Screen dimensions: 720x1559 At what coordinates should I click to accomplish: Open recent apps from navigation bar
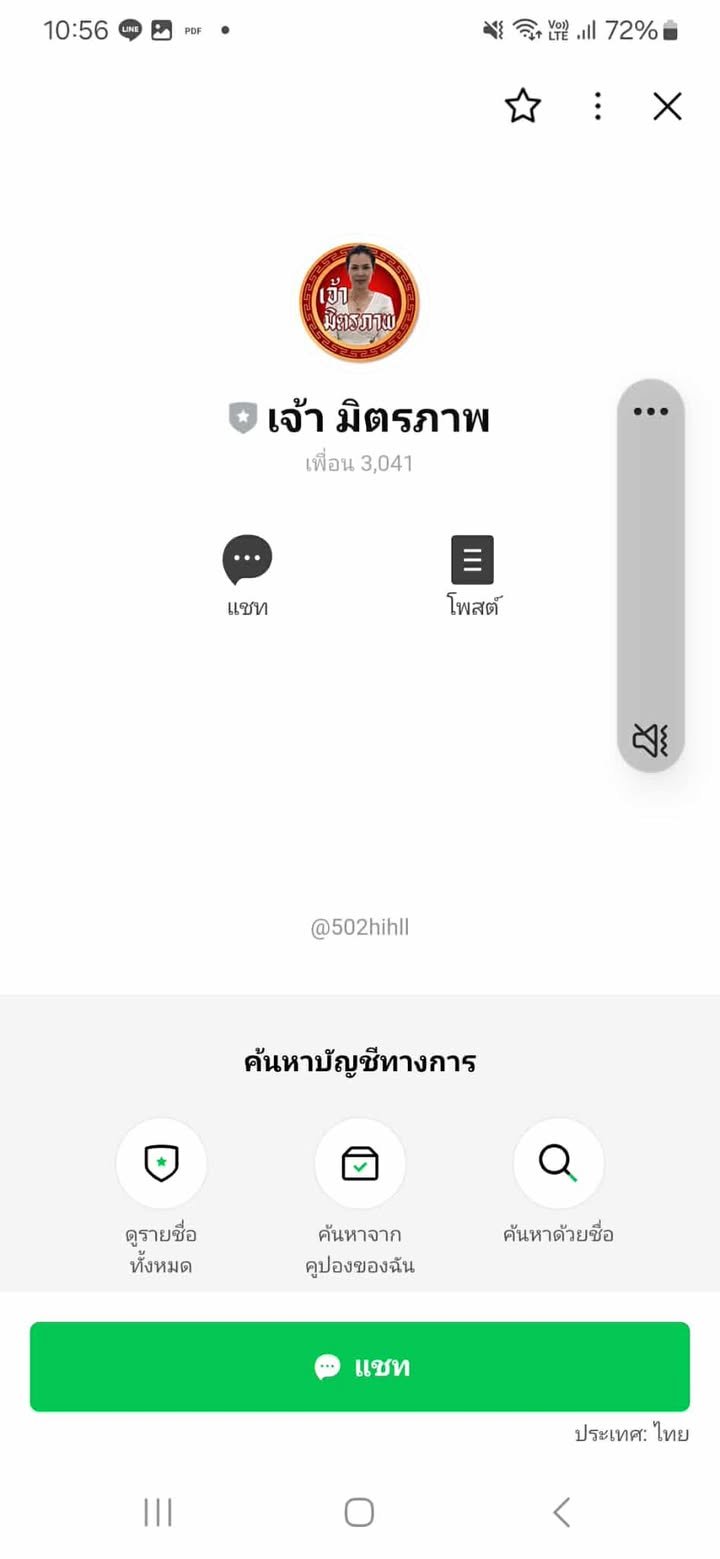158,1512
